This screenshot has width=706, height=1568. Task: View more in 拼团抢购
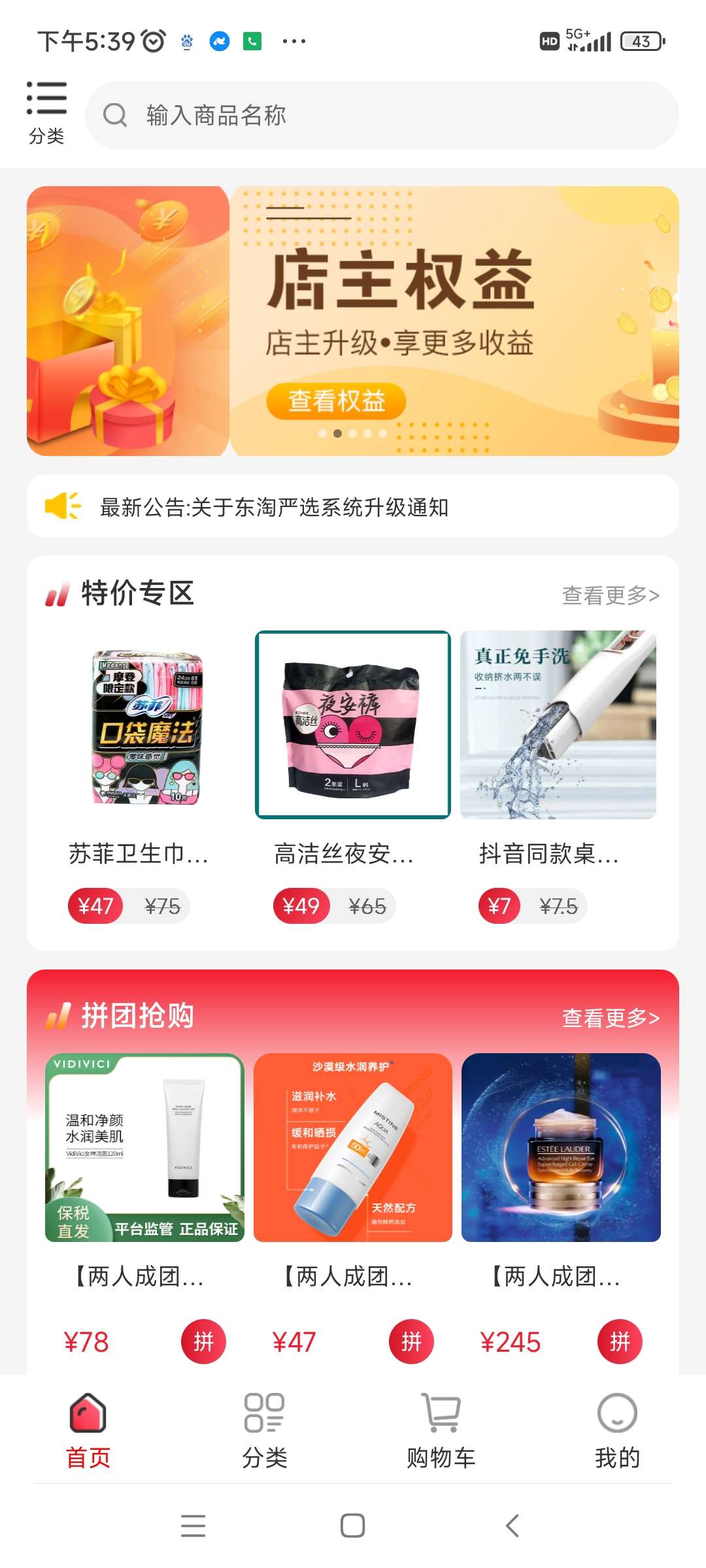pos(611,1017)
